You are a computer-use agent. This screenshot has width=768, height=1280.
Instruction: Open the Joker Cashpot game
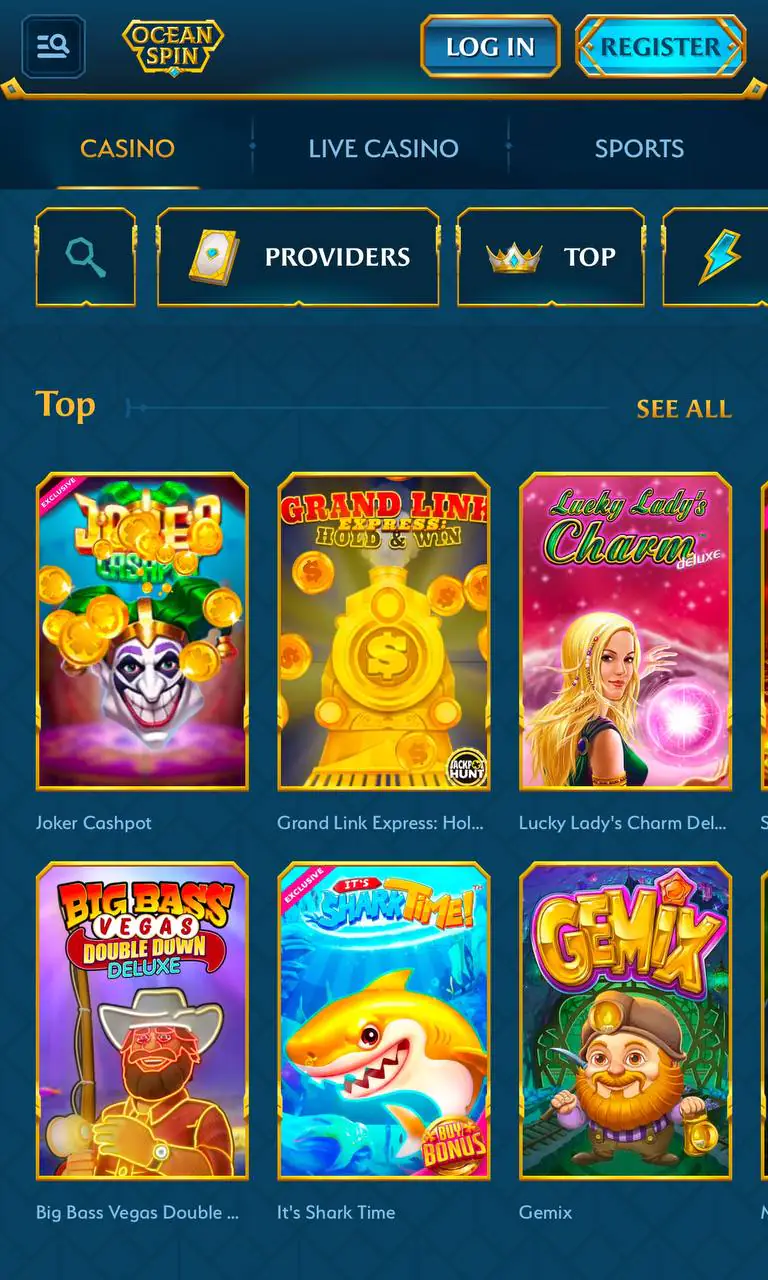tap(142, 631)
